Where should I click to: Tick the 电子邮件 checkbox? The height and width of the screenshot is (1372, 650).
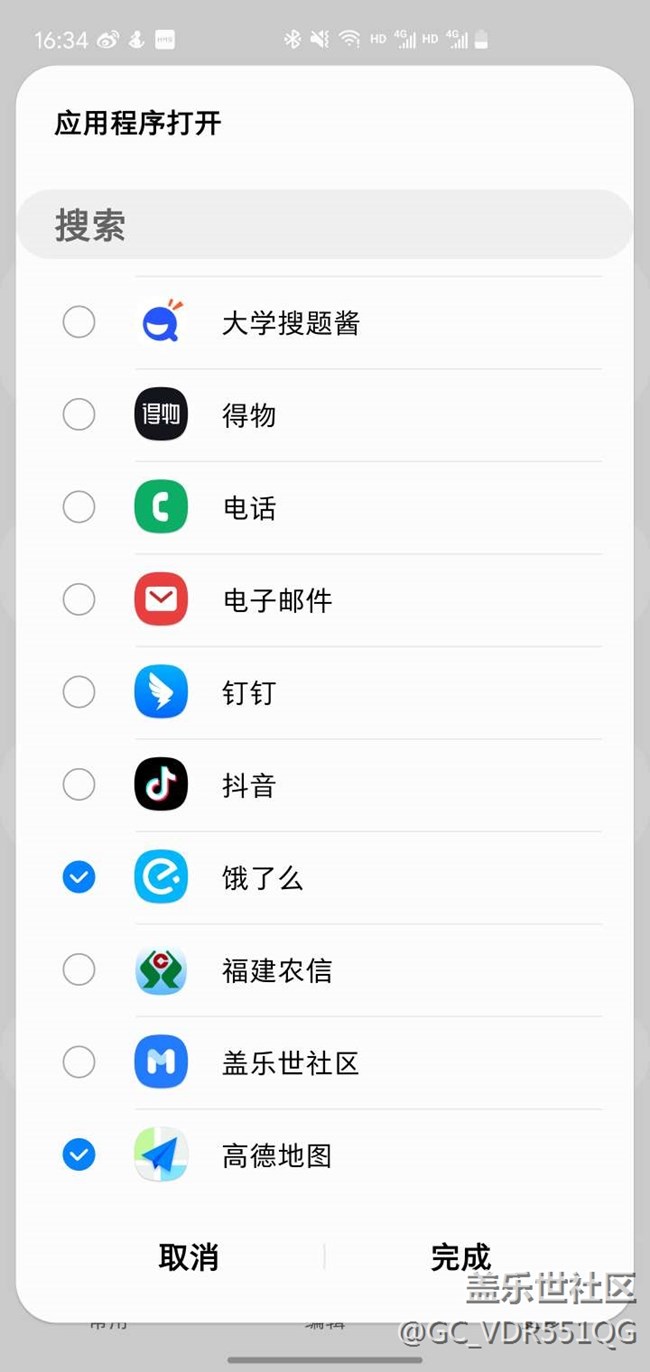[79, 600]
